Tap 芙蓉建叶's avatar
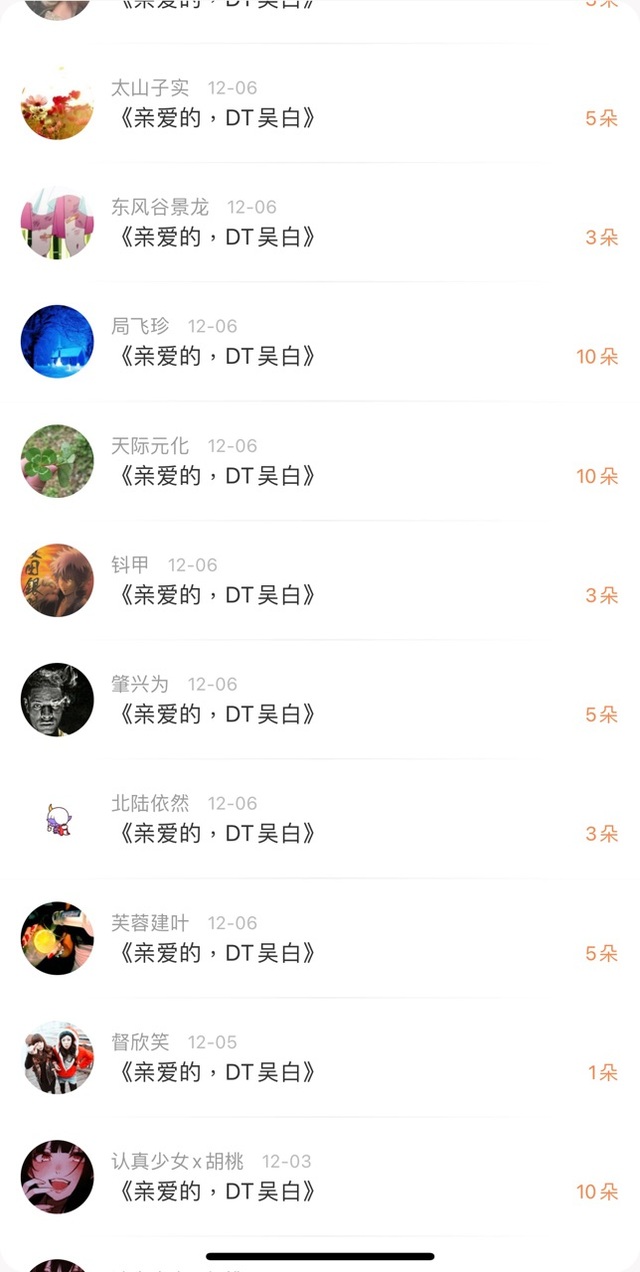 point(57,938)
